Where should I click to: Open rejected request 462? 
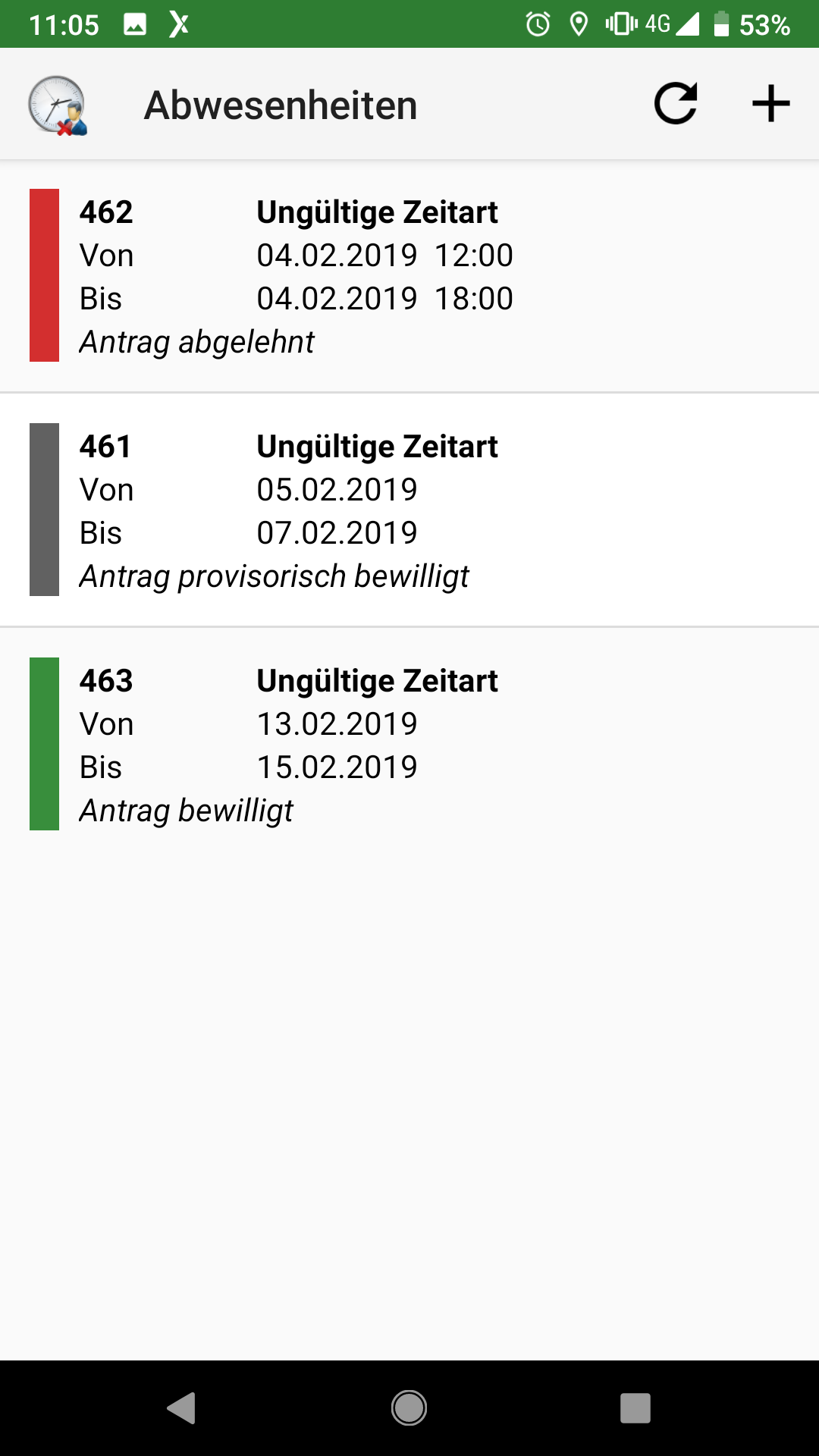pyautogui.click(x=409, y=276)
